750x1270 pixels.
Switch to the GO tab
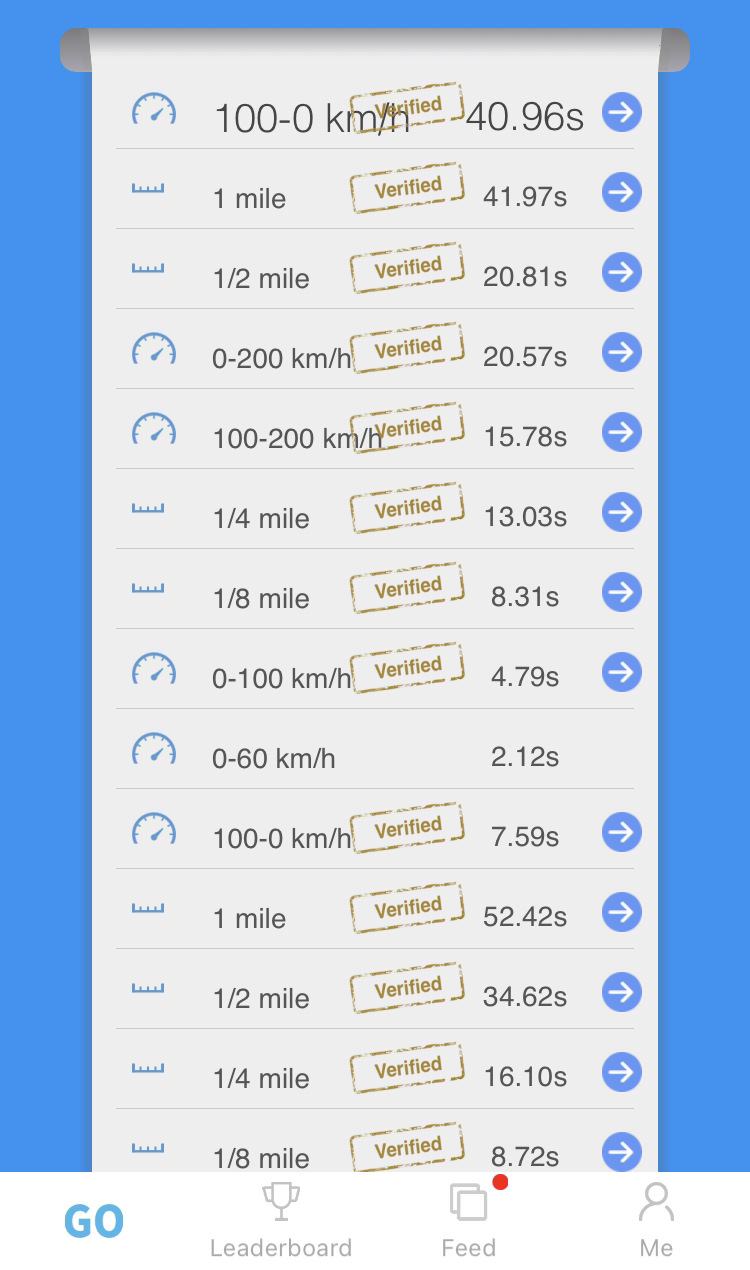(94, 1221)
